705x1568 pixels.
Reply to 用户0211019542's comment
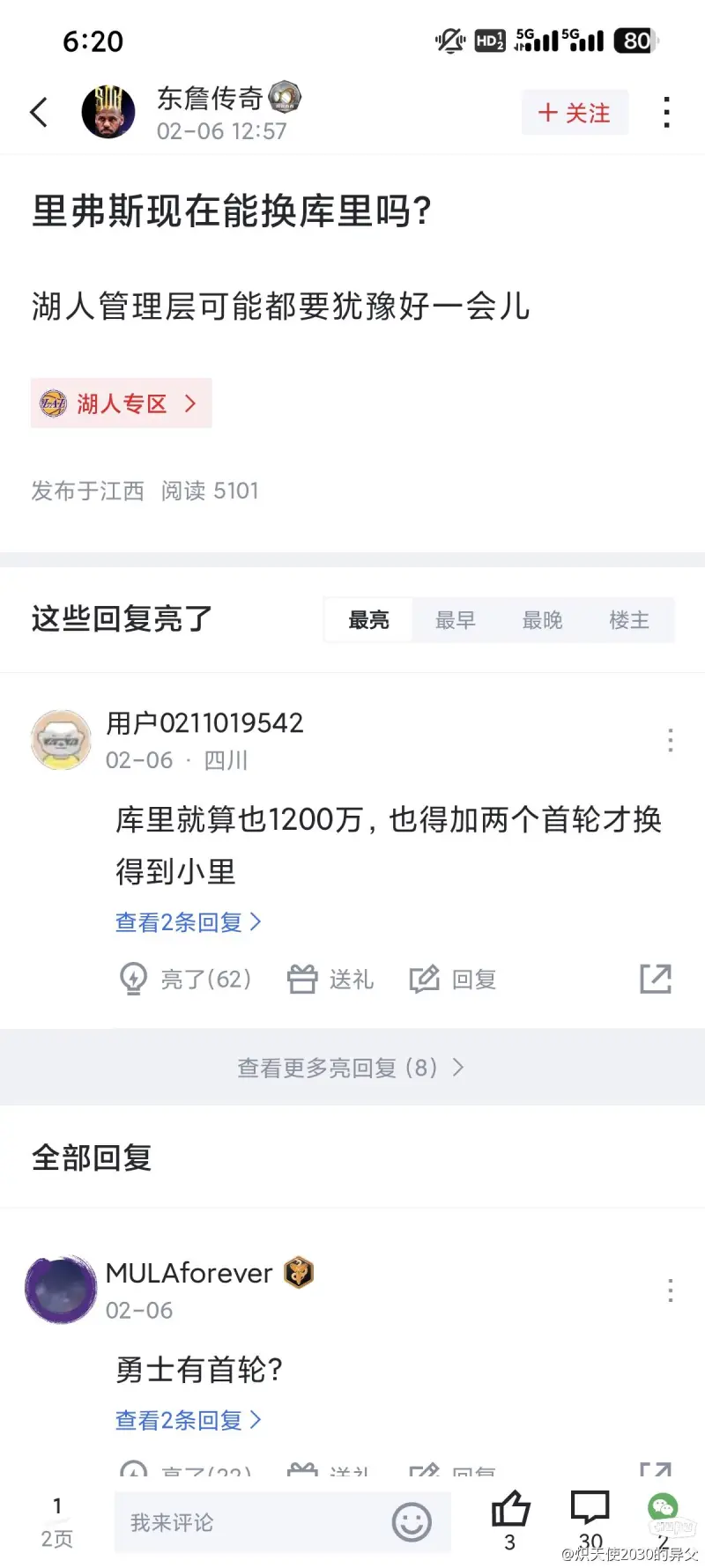click(x=453, y=979)
